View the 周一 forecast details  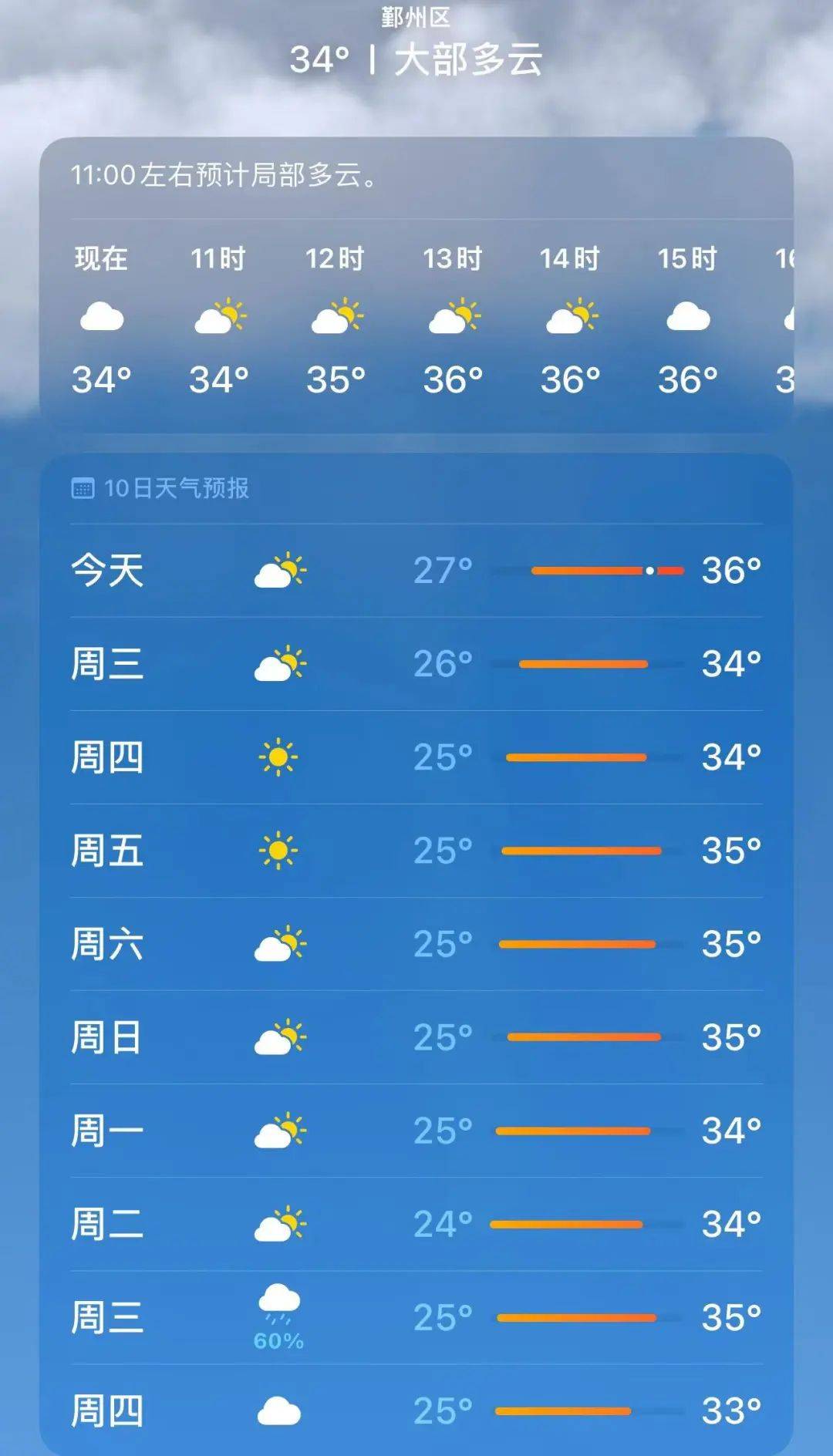pos(416,1131)
